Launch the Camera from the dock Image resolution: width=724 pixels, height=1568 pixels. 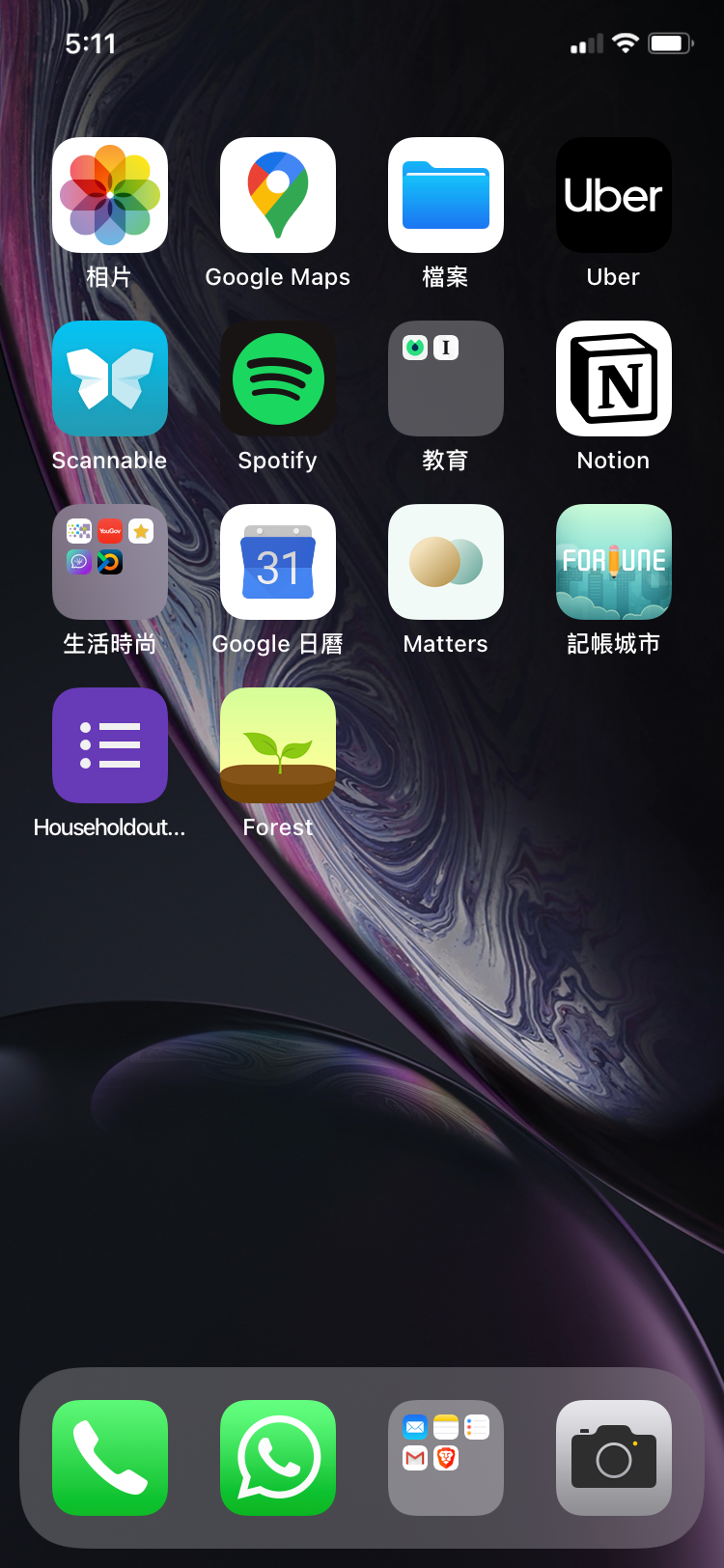point(614,1458)
